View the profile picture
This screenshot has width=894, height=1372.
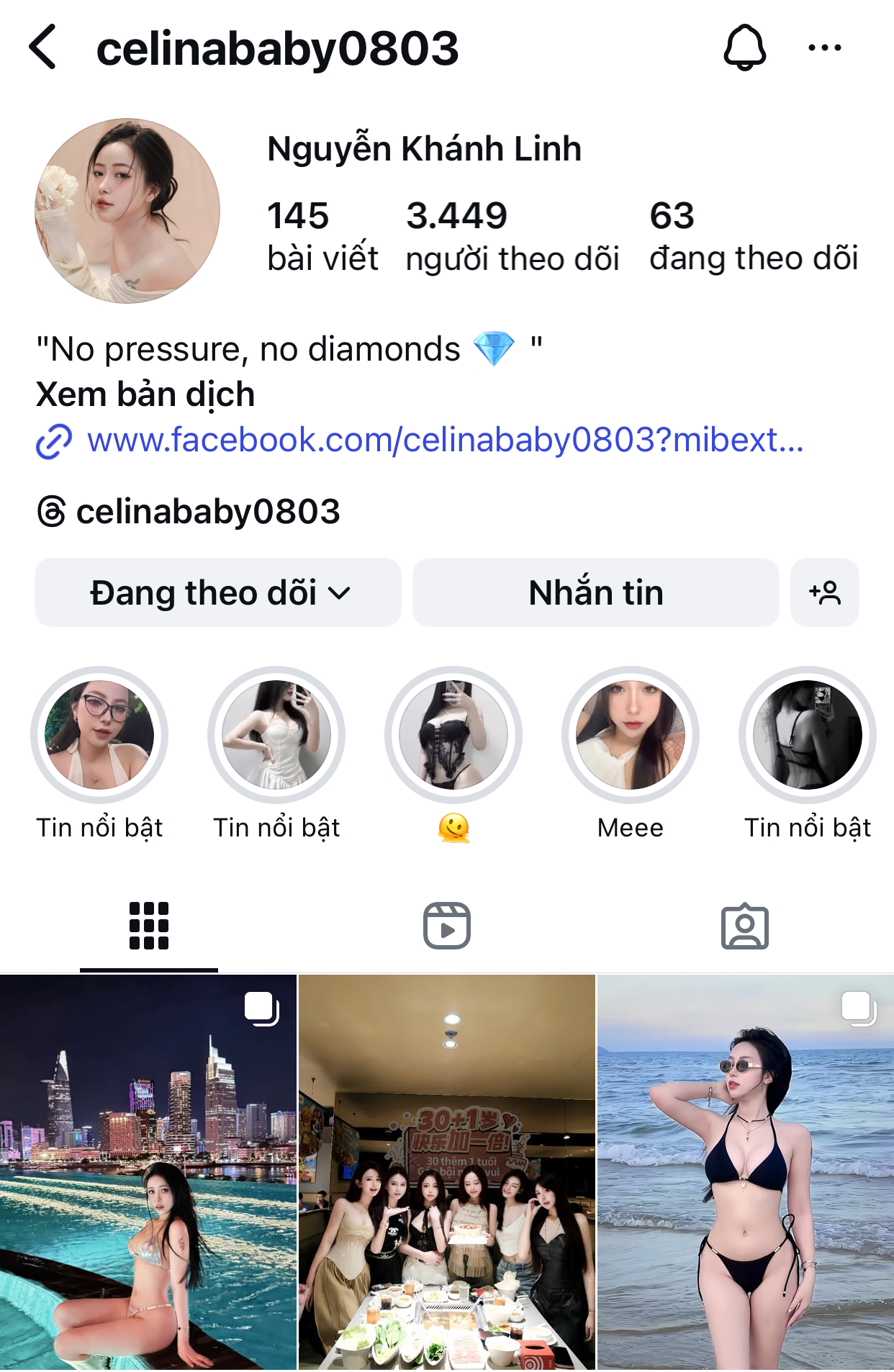coord(127,211)
